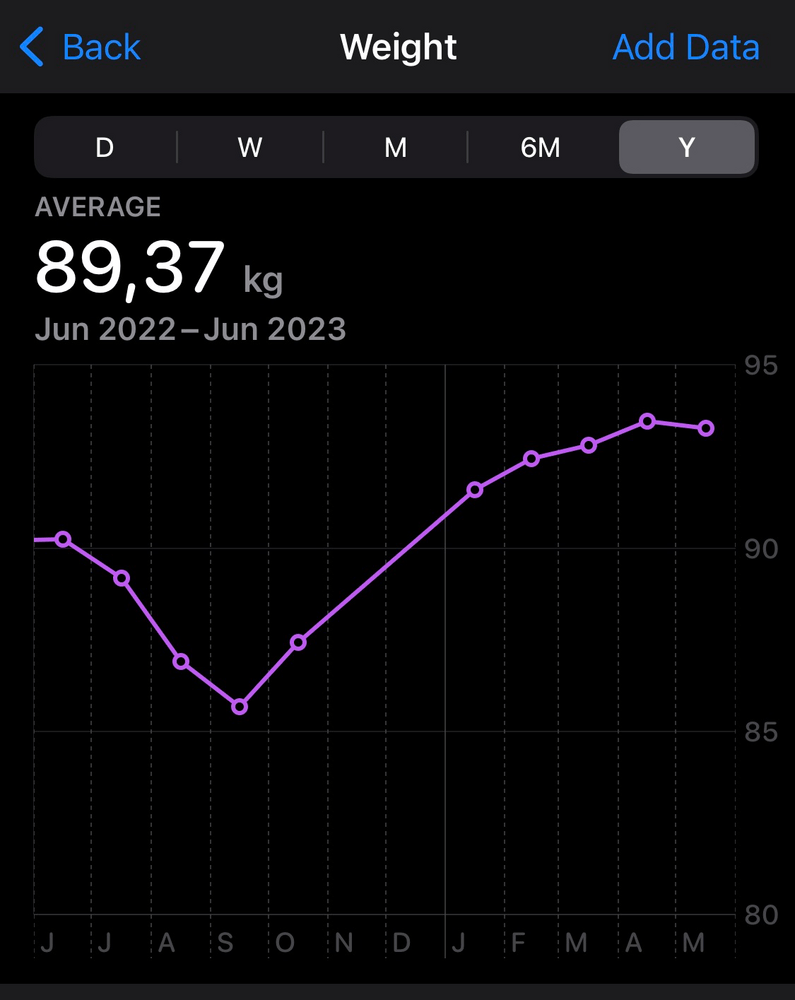Tap the Jun 2022–Jun 2023 date range label
The image size is (795, 1000).
pos(190,328)
